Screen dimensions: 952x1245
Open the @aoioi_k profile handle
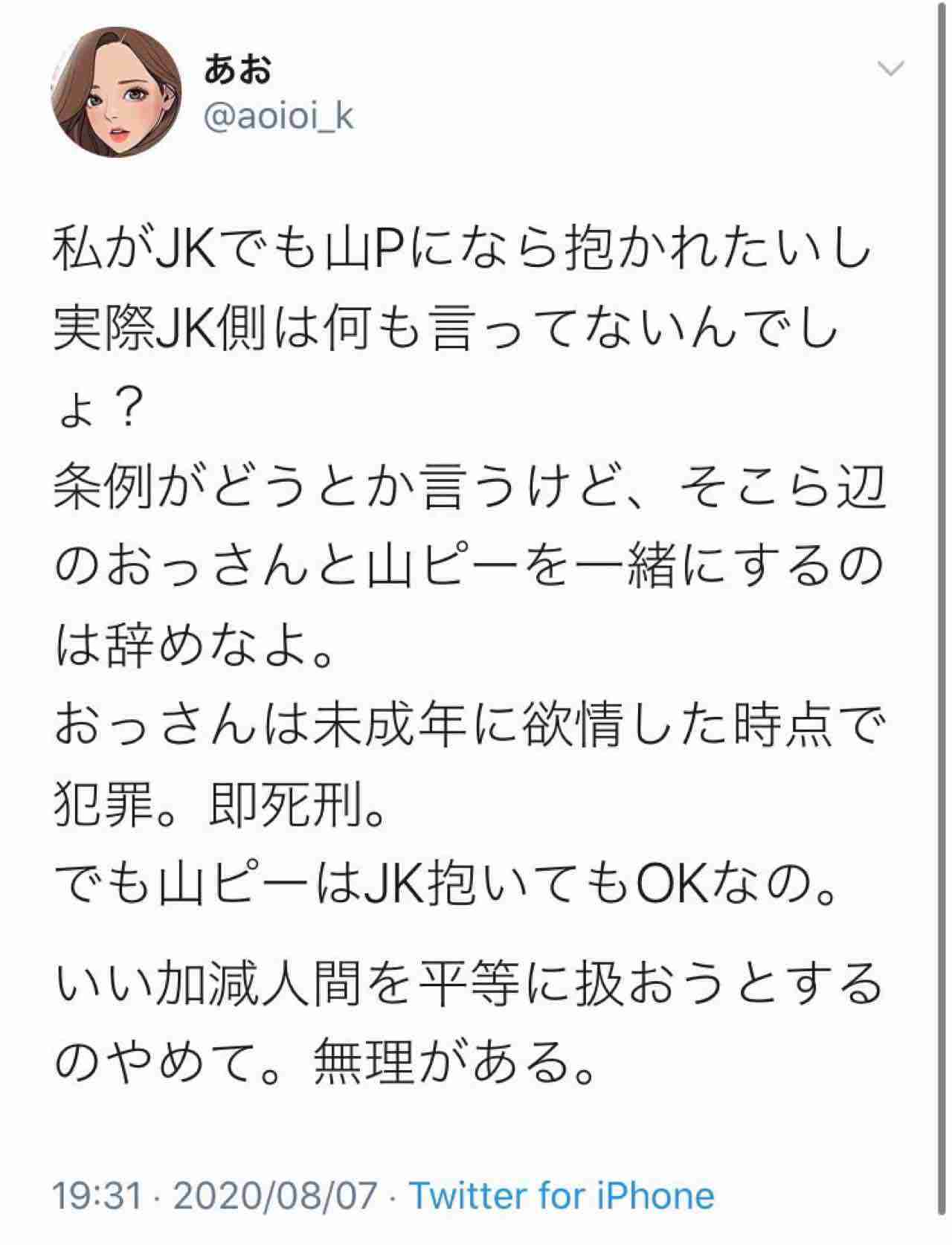coord(277,117)
